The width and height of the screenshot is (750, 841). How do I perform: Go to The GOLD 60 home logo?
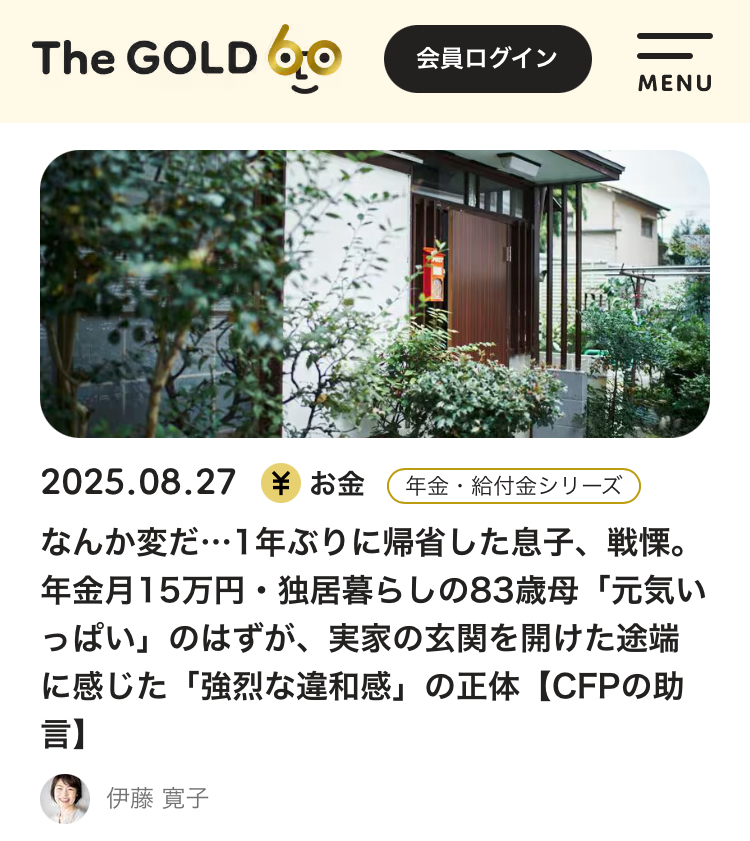187,58
